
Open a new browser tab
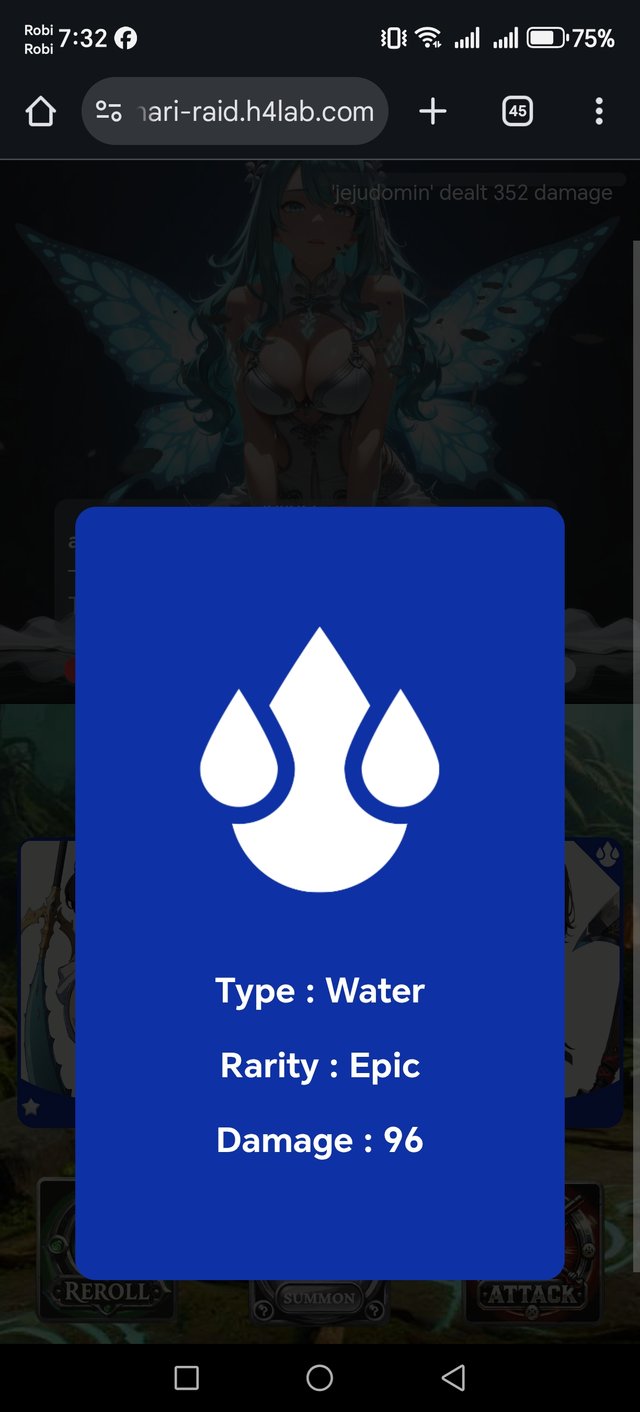432,112
